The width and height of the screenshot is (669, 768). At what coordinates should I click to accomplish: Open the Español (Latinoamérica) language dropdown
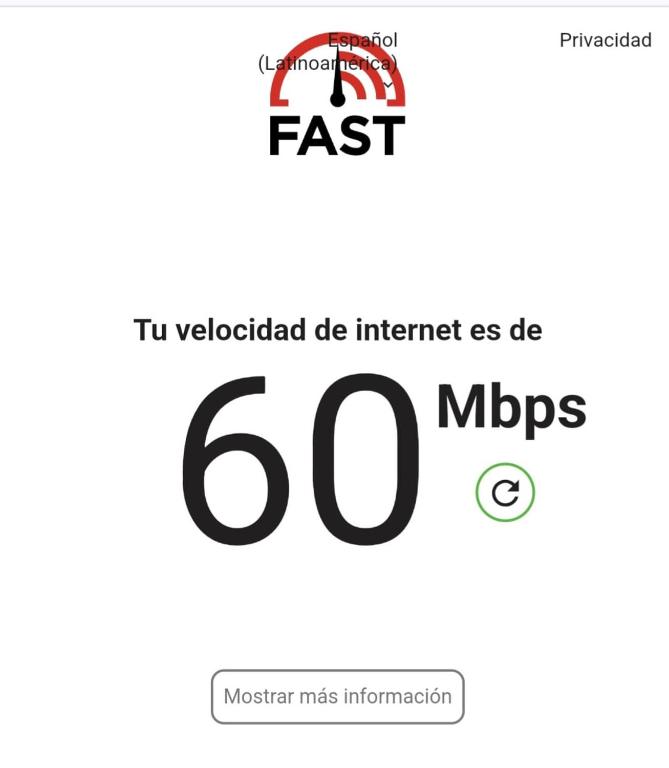click(330, 52)
